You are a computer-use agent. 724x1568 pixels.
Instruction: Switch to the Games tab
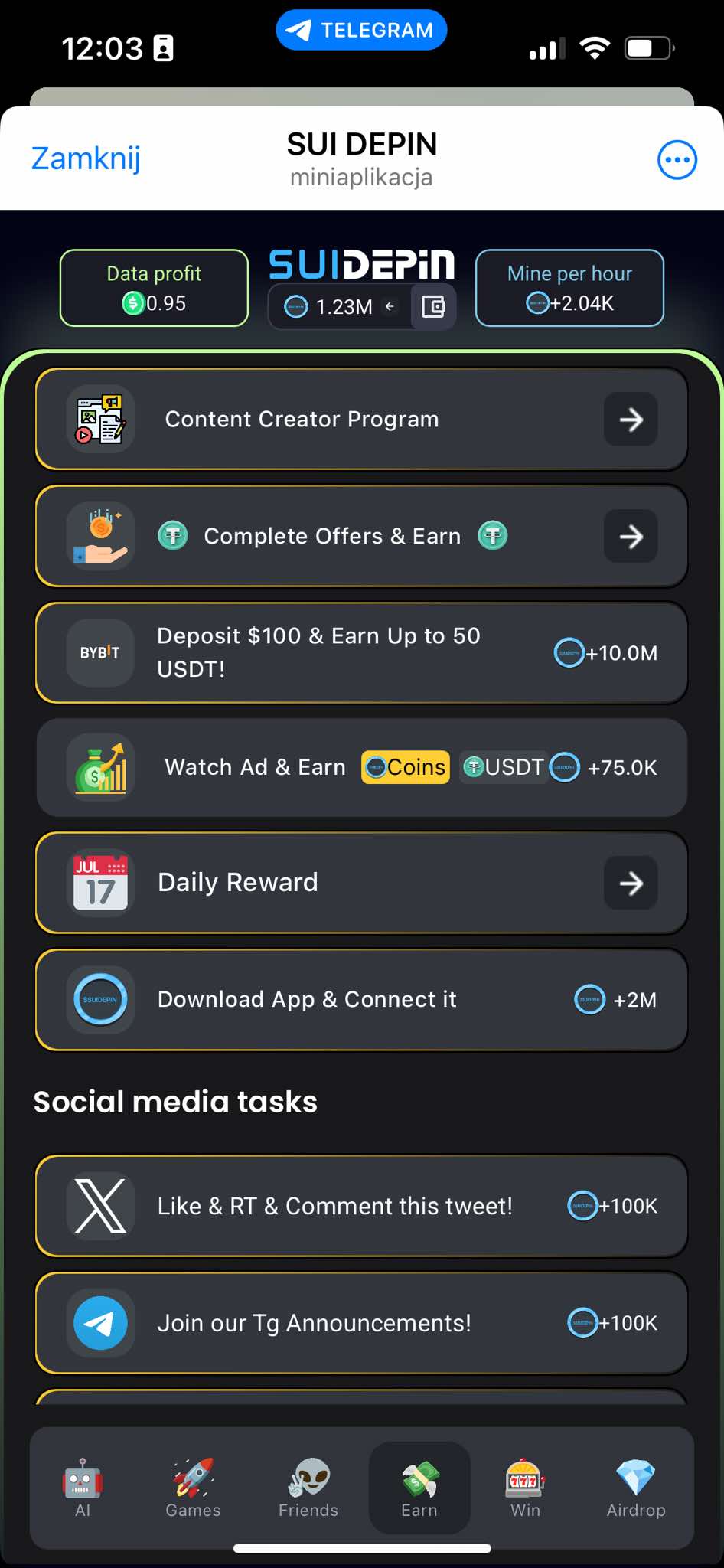point(193,1488)
